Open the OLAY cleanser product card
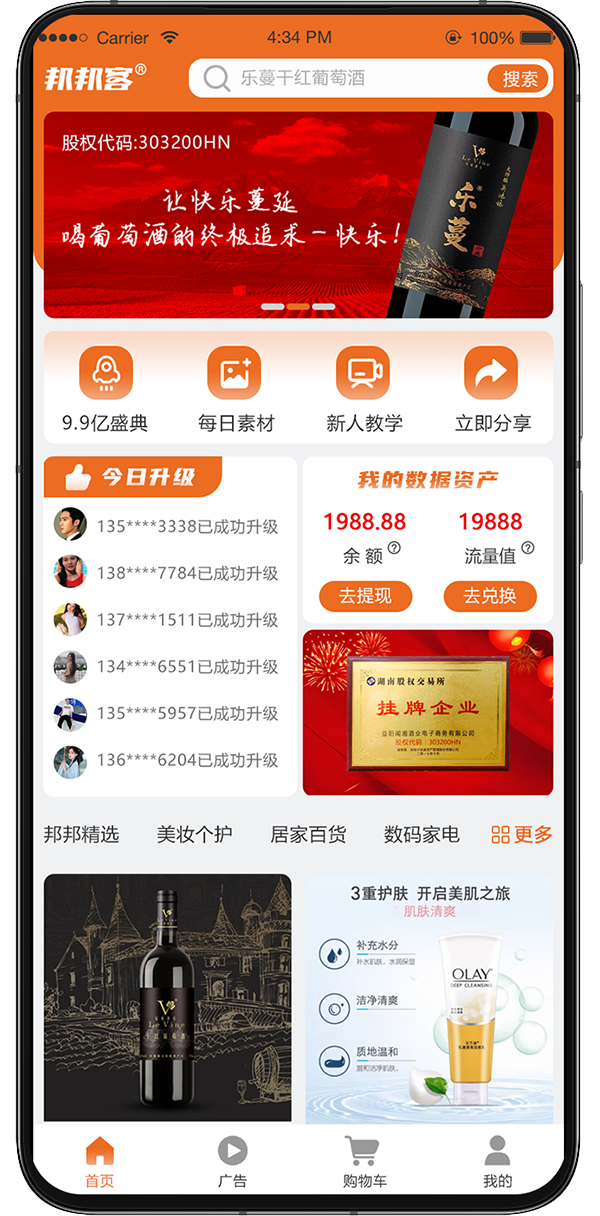Image resolution: width=600 pixels, height=1216 pixels. point(429,997)
